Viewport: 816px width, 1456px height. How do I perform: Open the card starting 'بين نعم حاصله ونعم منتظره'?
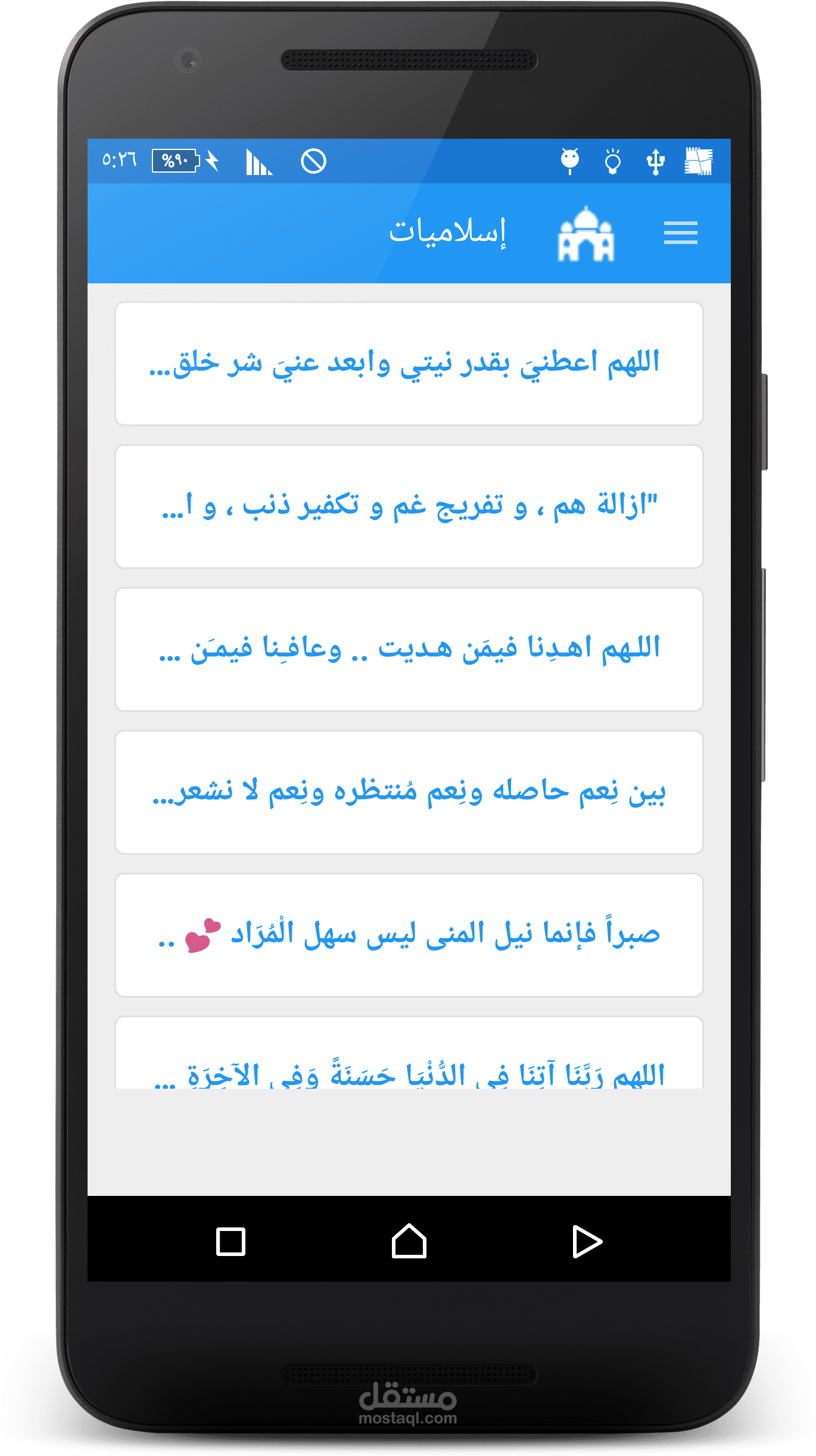409,792
